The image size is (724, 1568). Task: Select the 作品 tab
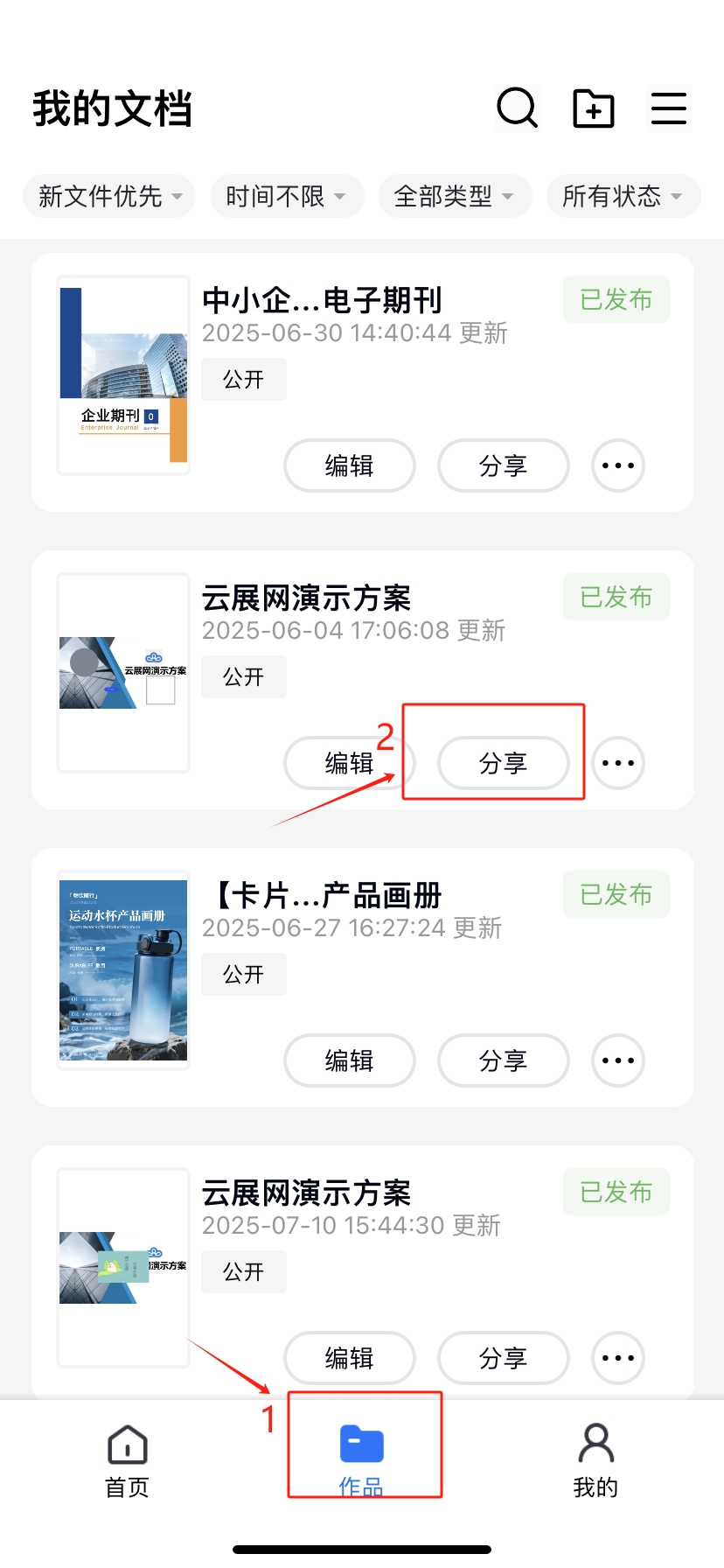(x=362, y=1460)
